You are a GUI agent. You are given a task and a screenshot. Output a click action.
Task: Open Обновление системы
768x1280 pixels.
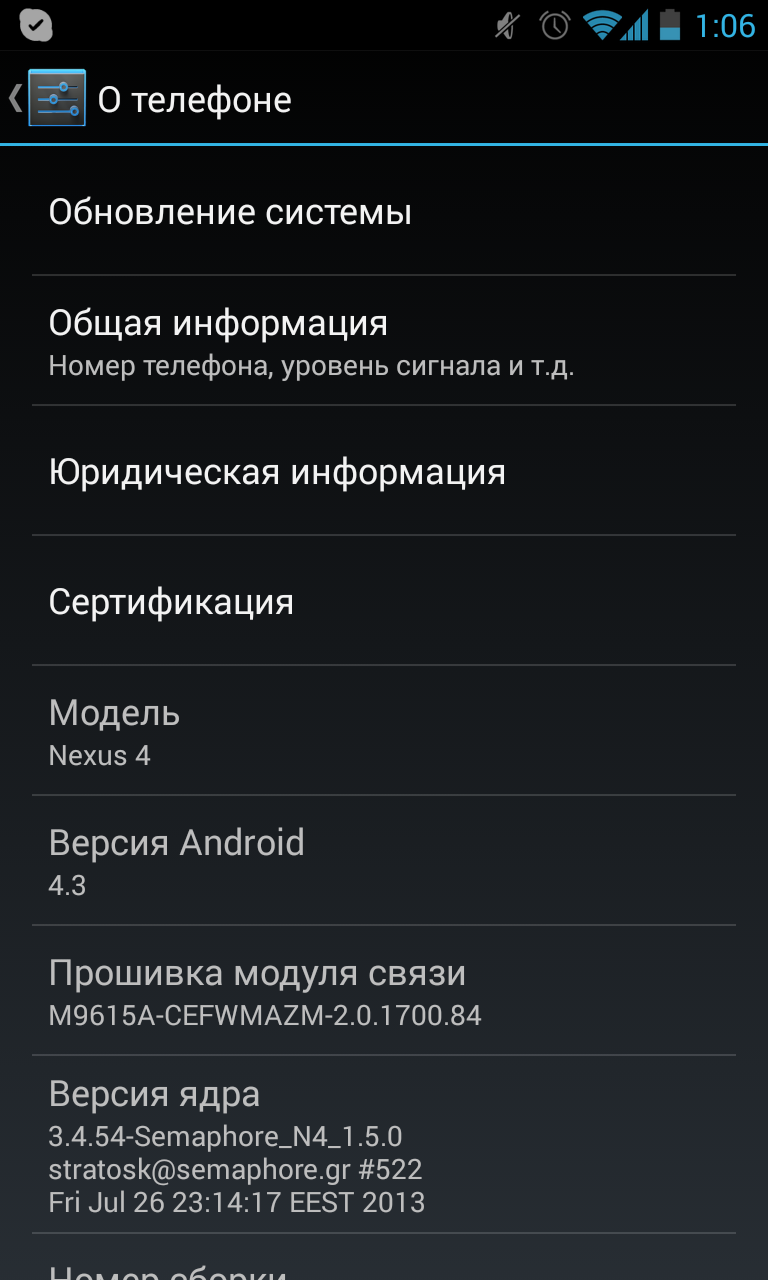(x=384, y=211)
